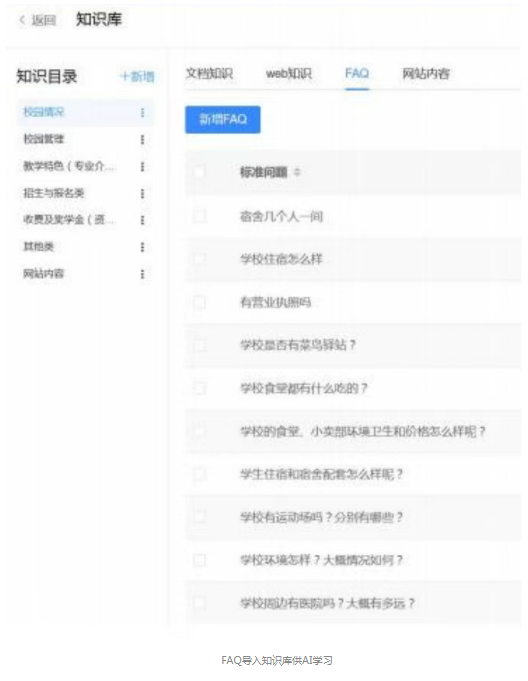Open the FAQ 学校住宿怎么样
The width and height of the screenshot is (528, 681).
click(281, 259)
